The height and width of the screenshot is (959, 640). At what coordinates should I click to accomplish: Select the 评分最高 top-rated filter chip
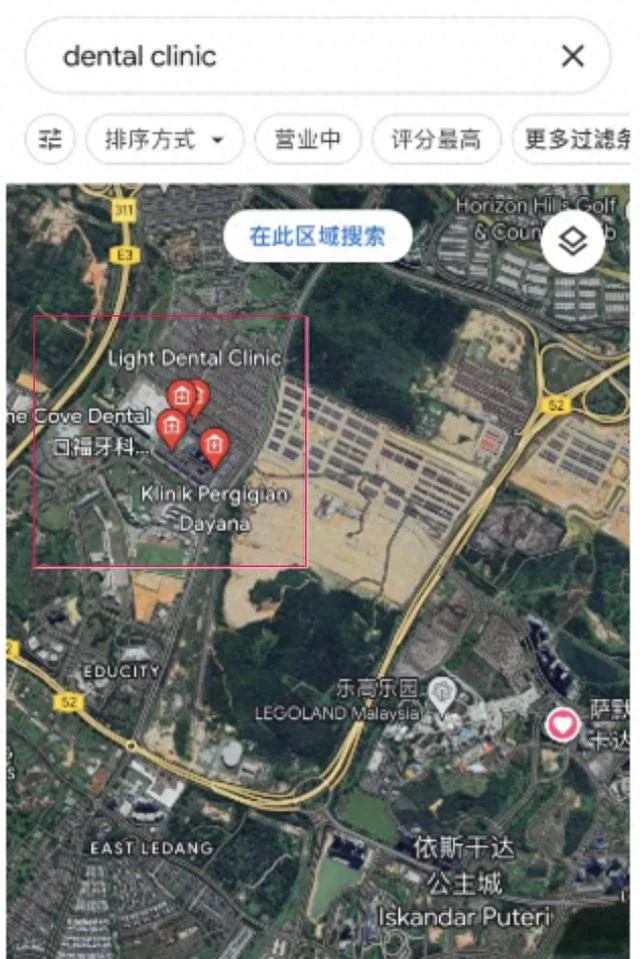(x=434, y=139)
